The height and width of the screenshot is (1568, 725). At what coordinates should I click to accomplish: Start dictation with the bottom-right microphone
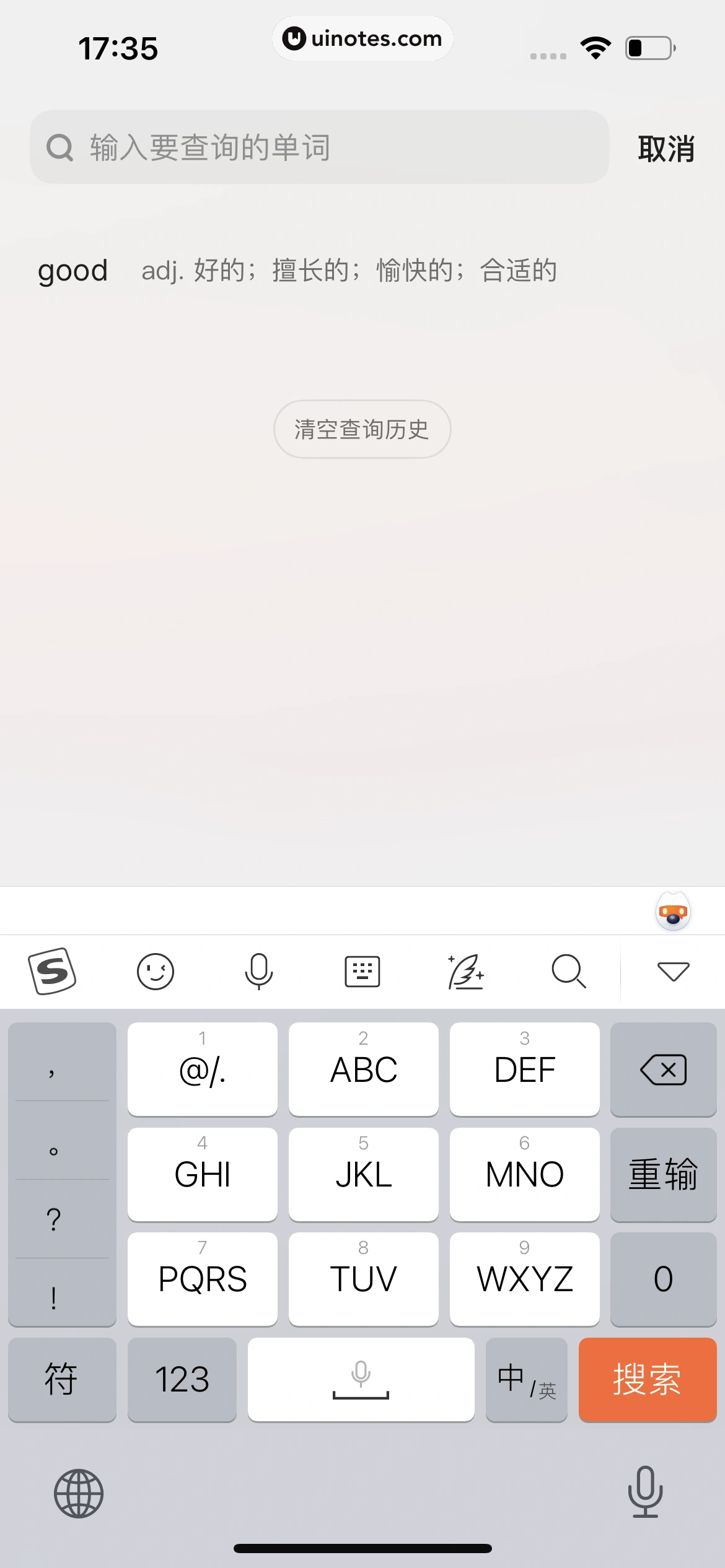pos(646,1492)
